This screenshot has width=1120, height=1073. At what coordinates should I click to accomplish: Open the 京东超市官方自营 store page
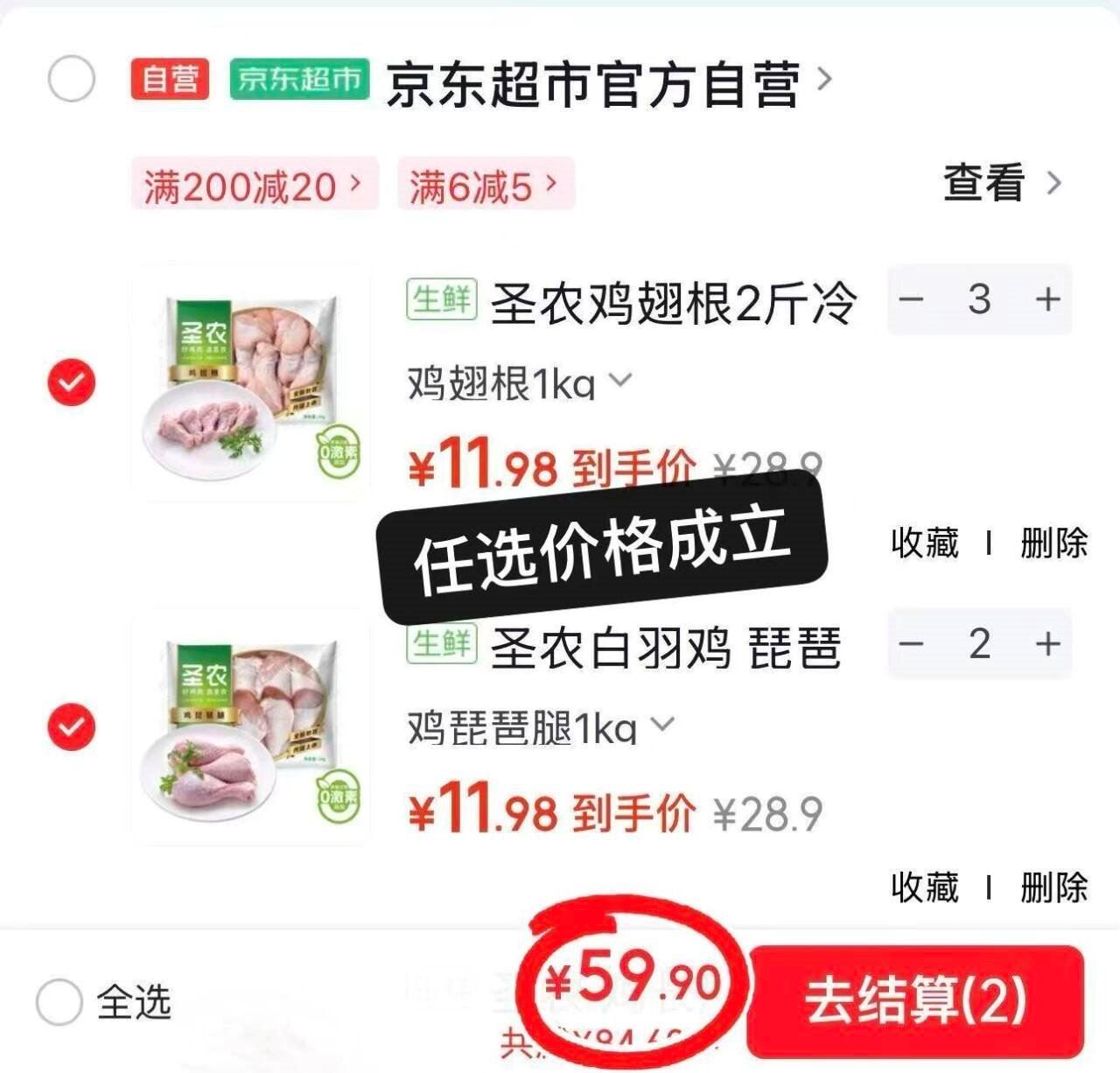[608, 83]
